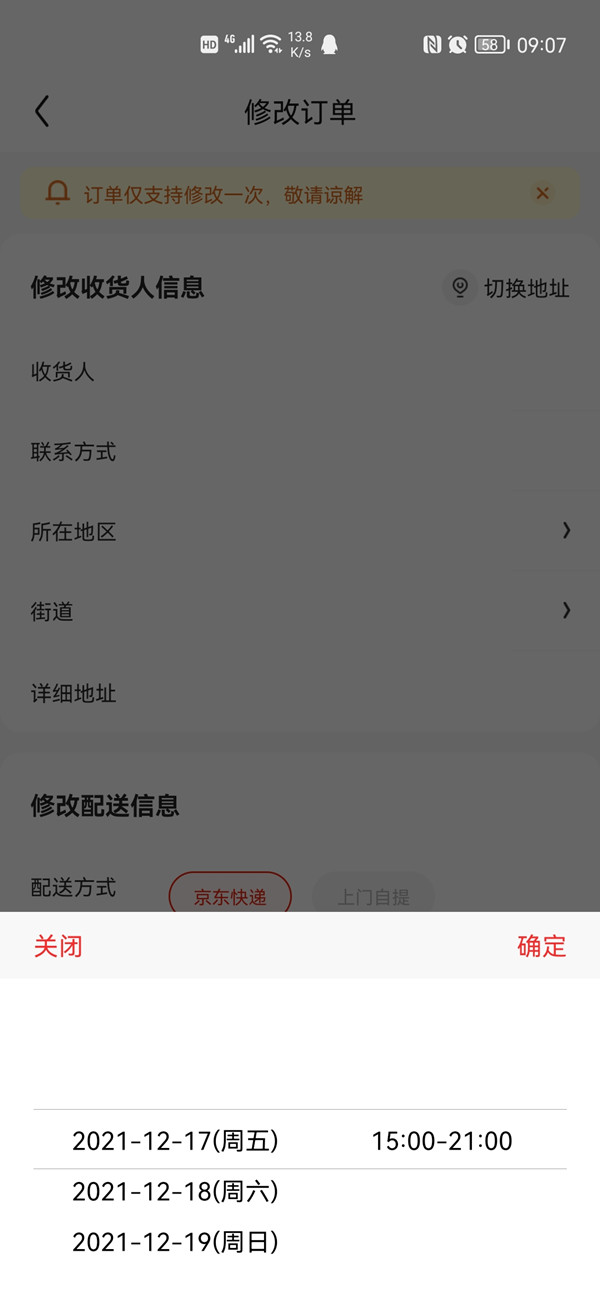The width and height of the screenshot is (600, 1300).
Task: Tap 关闭 to dismiss the date picker
Action: click(58, 946)
